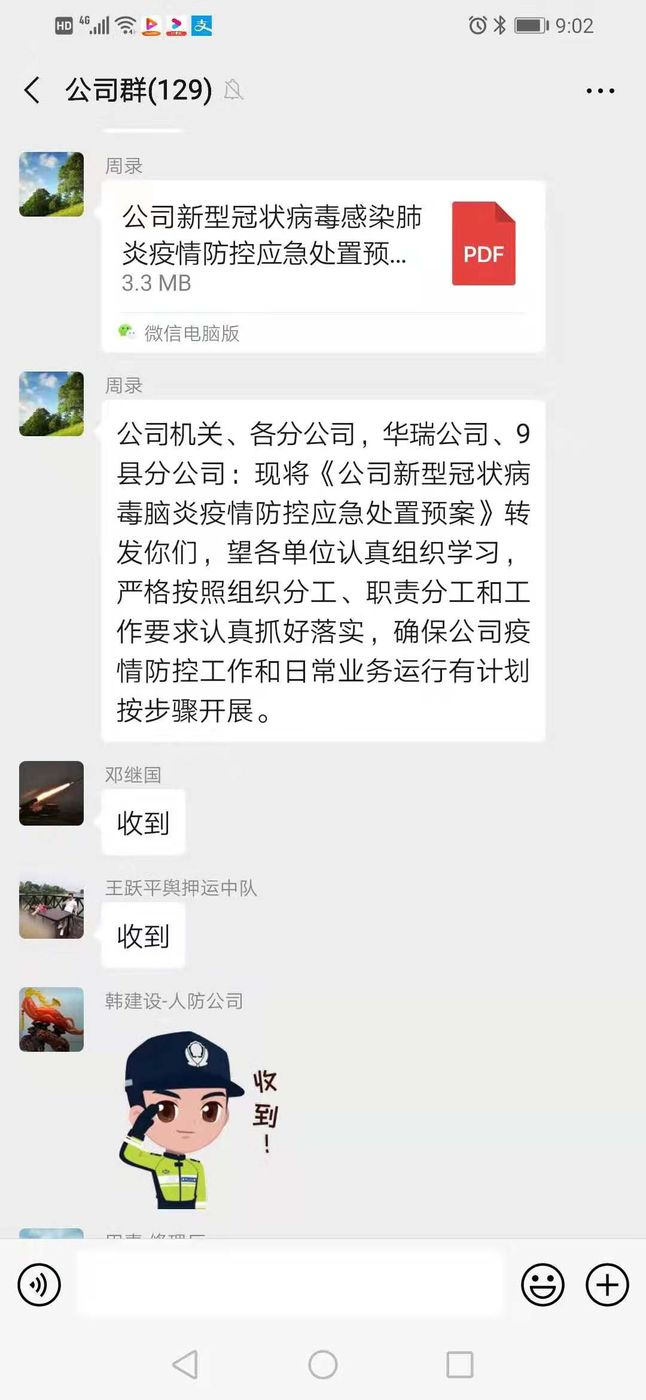The height and width of the screenshot is (1400, 646).
Task: Switch to voice message input
Action: (40, 1284)
